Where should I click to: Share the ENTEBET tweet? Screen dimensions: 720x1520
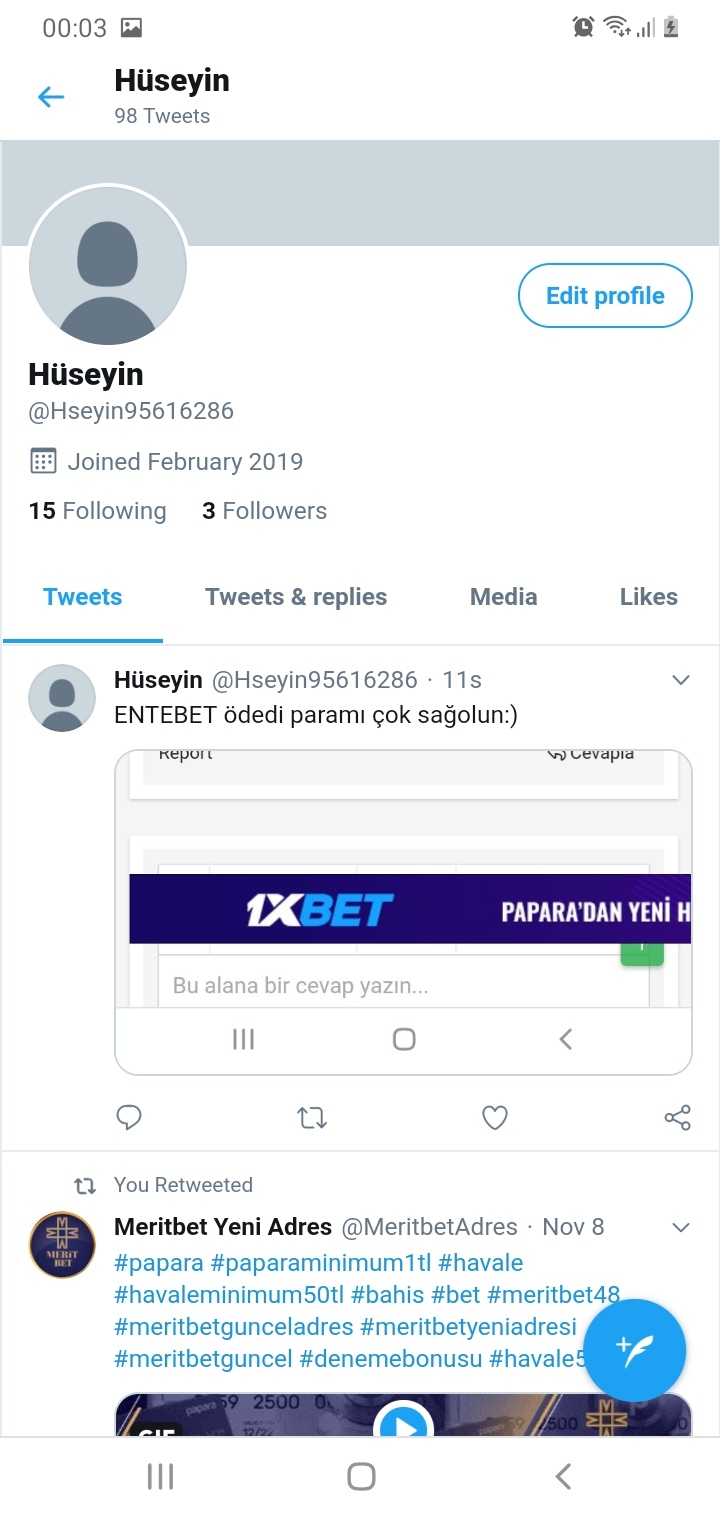tap(677, 1117)
